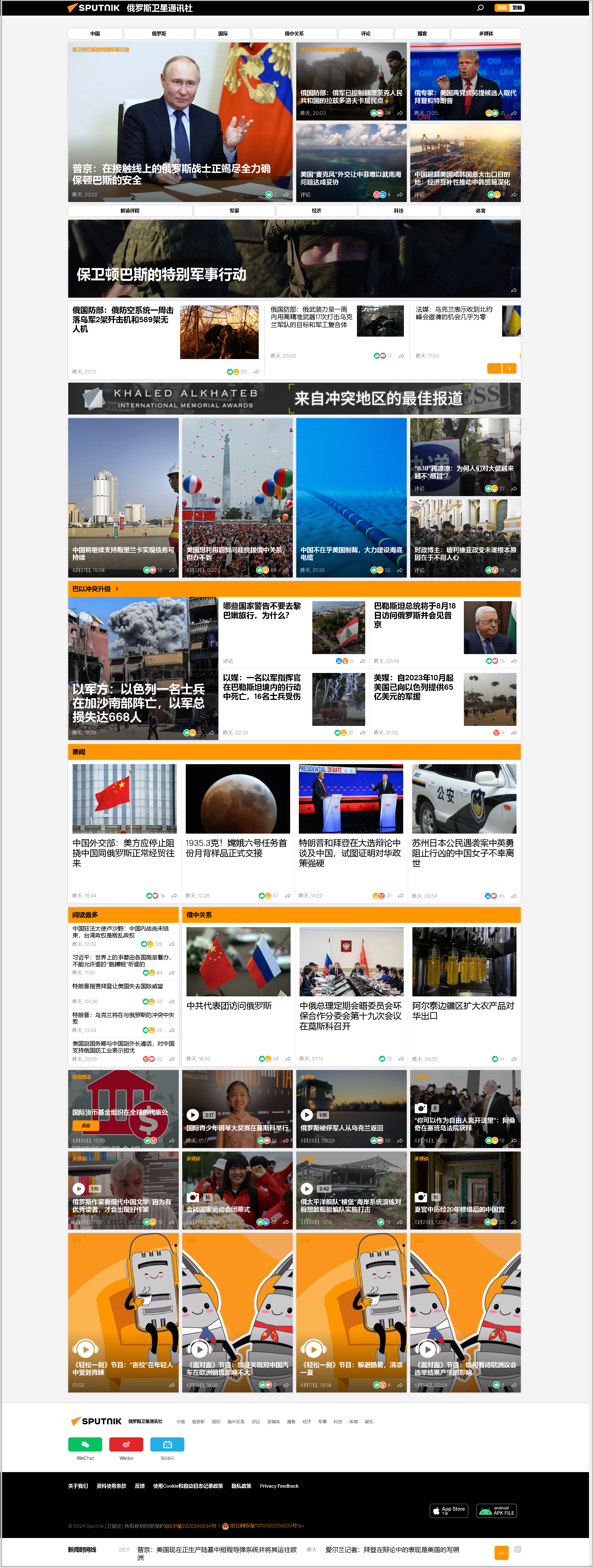The height and width of the screenshot is (1568, 593).
Task: Open the 播客 navigation tab
Action: tap(422, 34)
